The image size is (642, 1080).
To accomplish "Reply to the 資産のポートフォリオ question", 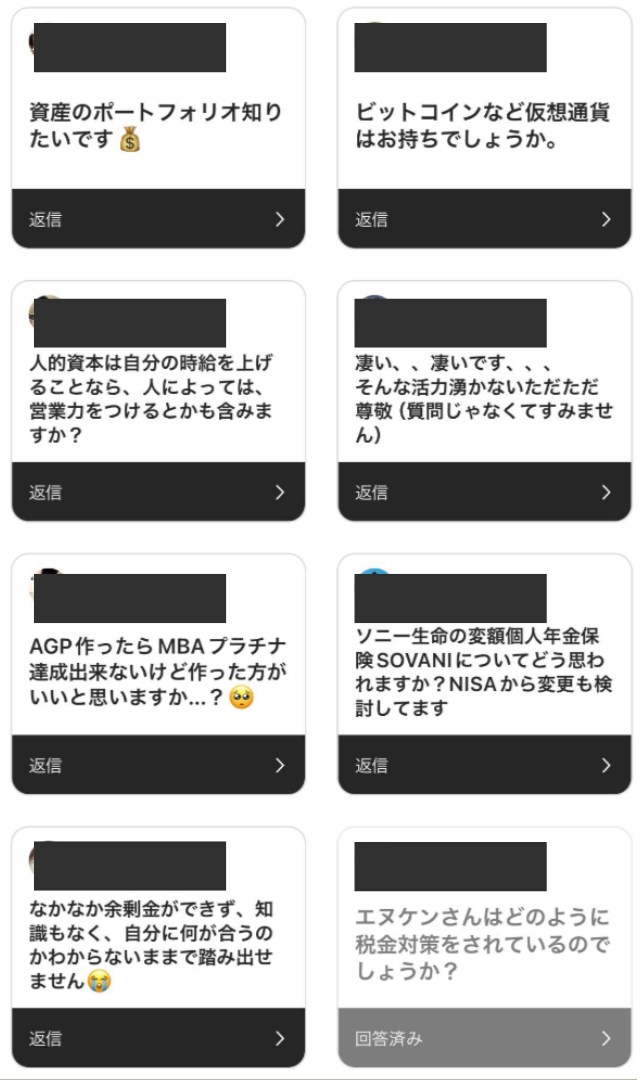I will (158, 219).
